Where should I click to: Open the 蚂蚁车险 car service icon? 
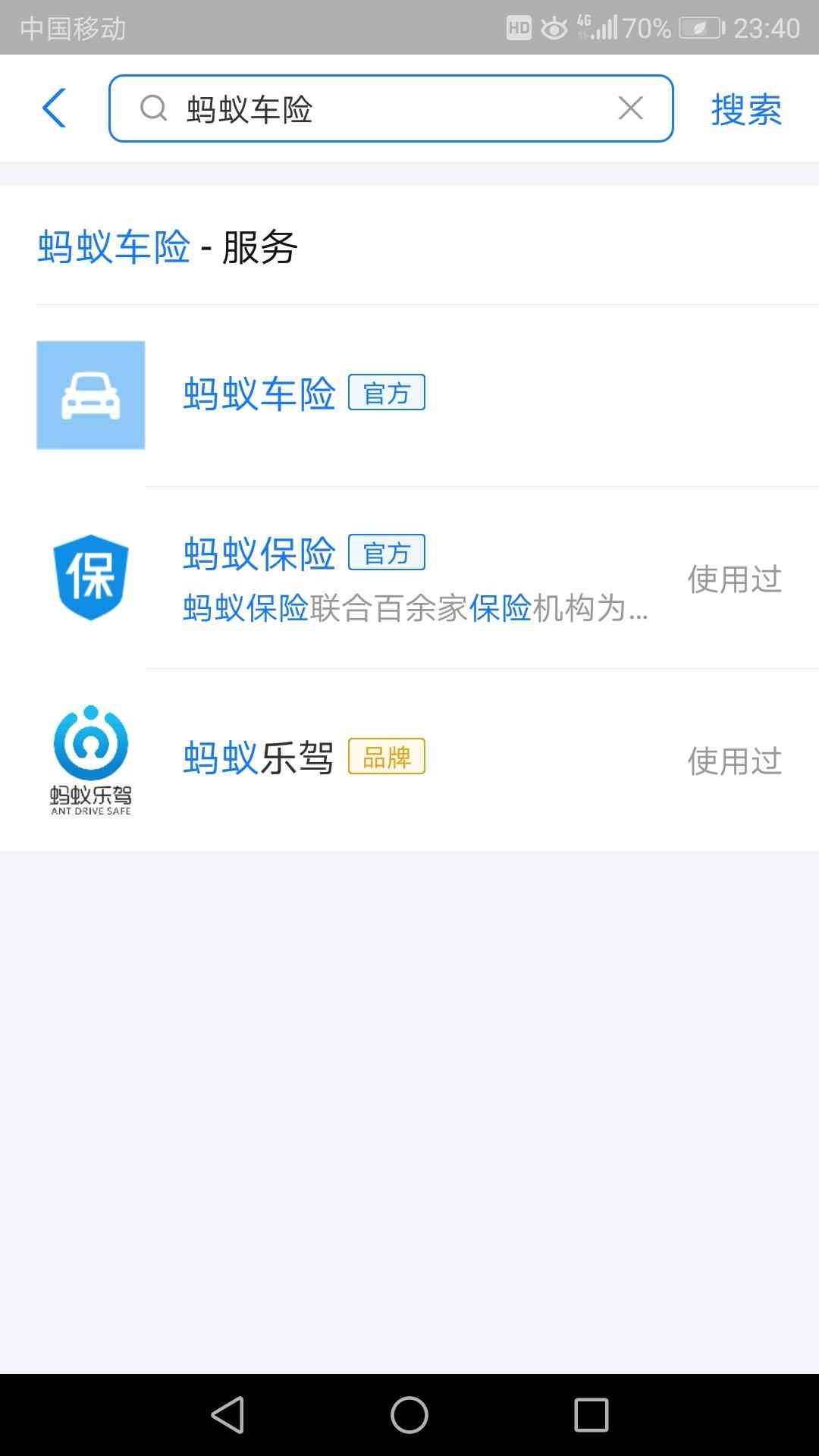[90, 394]
